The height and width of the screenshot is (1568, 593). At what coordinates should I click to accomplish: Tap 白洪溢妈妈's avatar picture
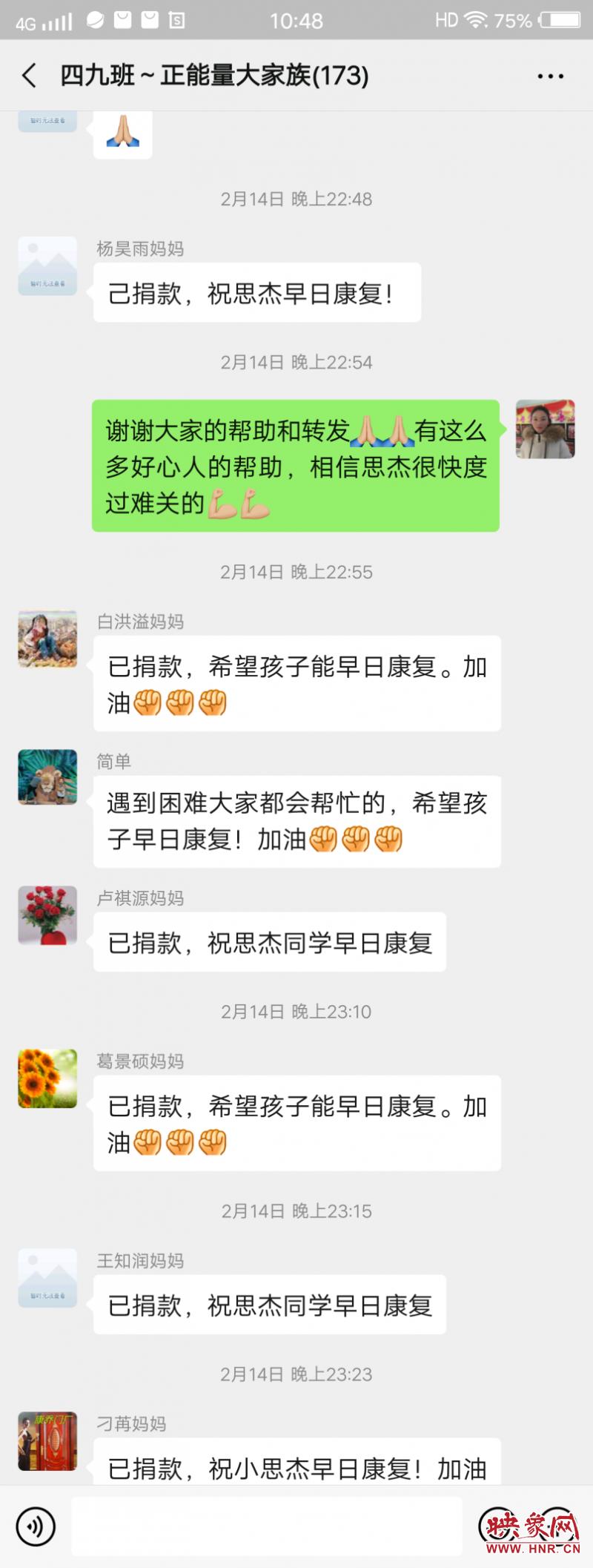pos(47,638)
